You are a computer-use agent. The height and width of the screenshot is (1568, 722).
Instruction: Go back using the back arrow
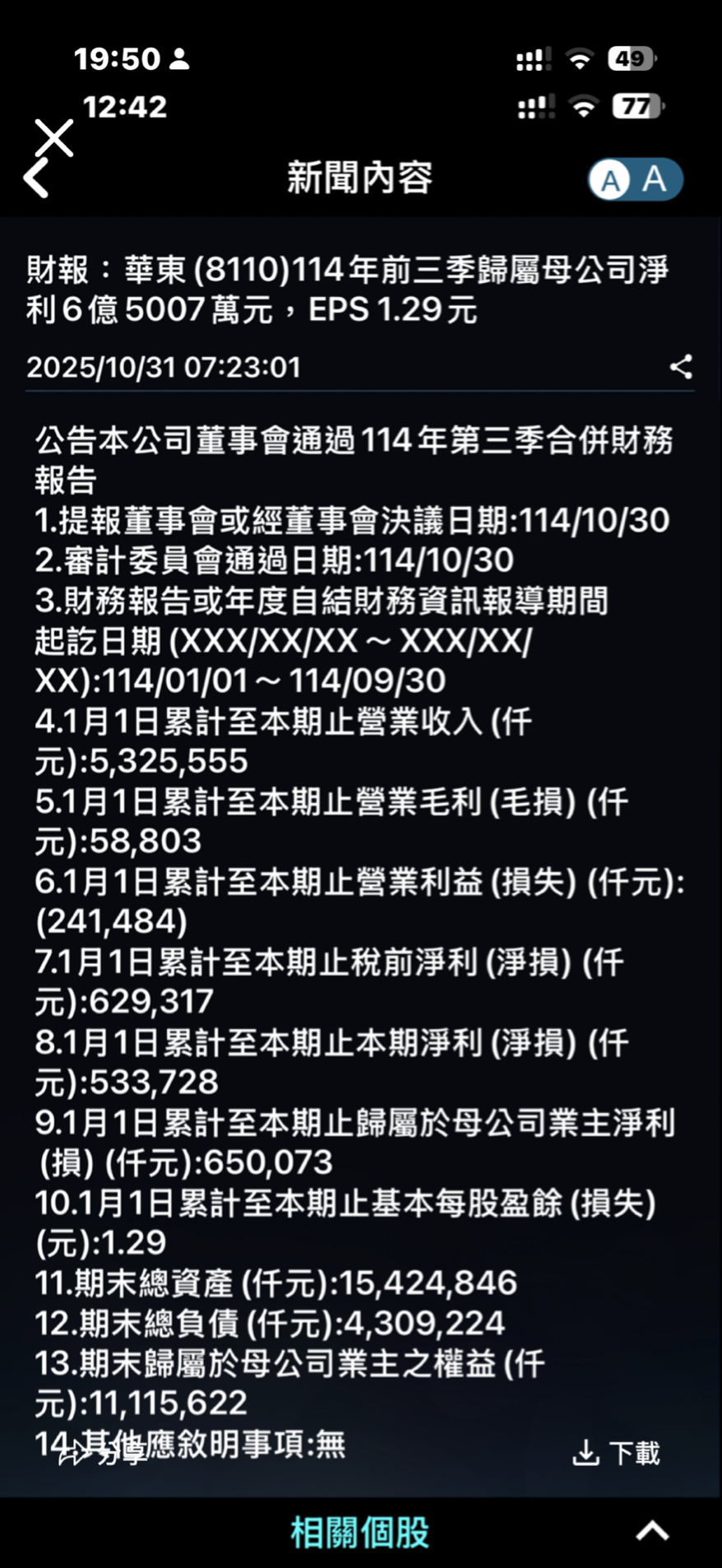point(36,179)
